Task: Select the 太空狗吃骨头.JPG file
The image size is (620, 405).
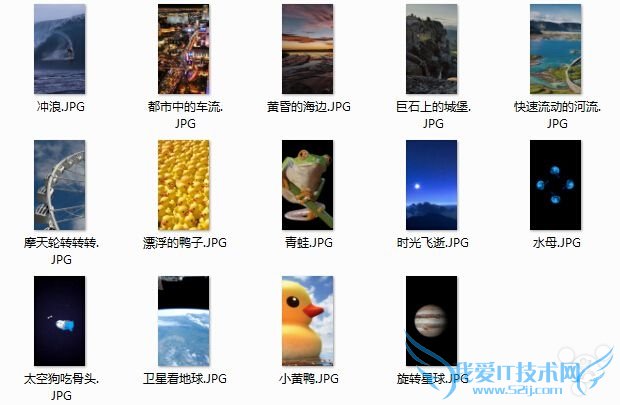Action: [x=59, y=322]
